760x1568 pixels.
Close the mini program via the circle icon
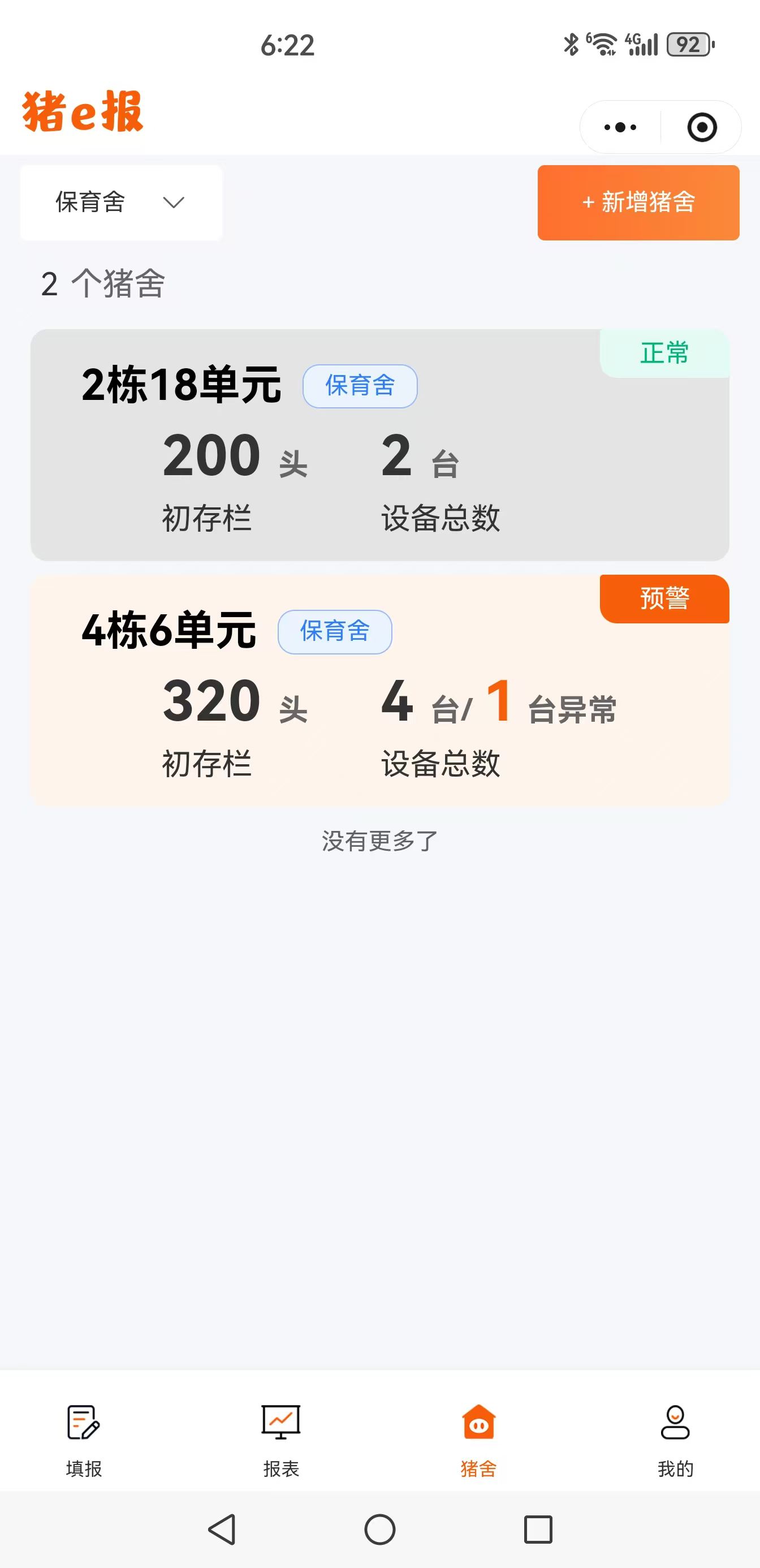[702, 127]
